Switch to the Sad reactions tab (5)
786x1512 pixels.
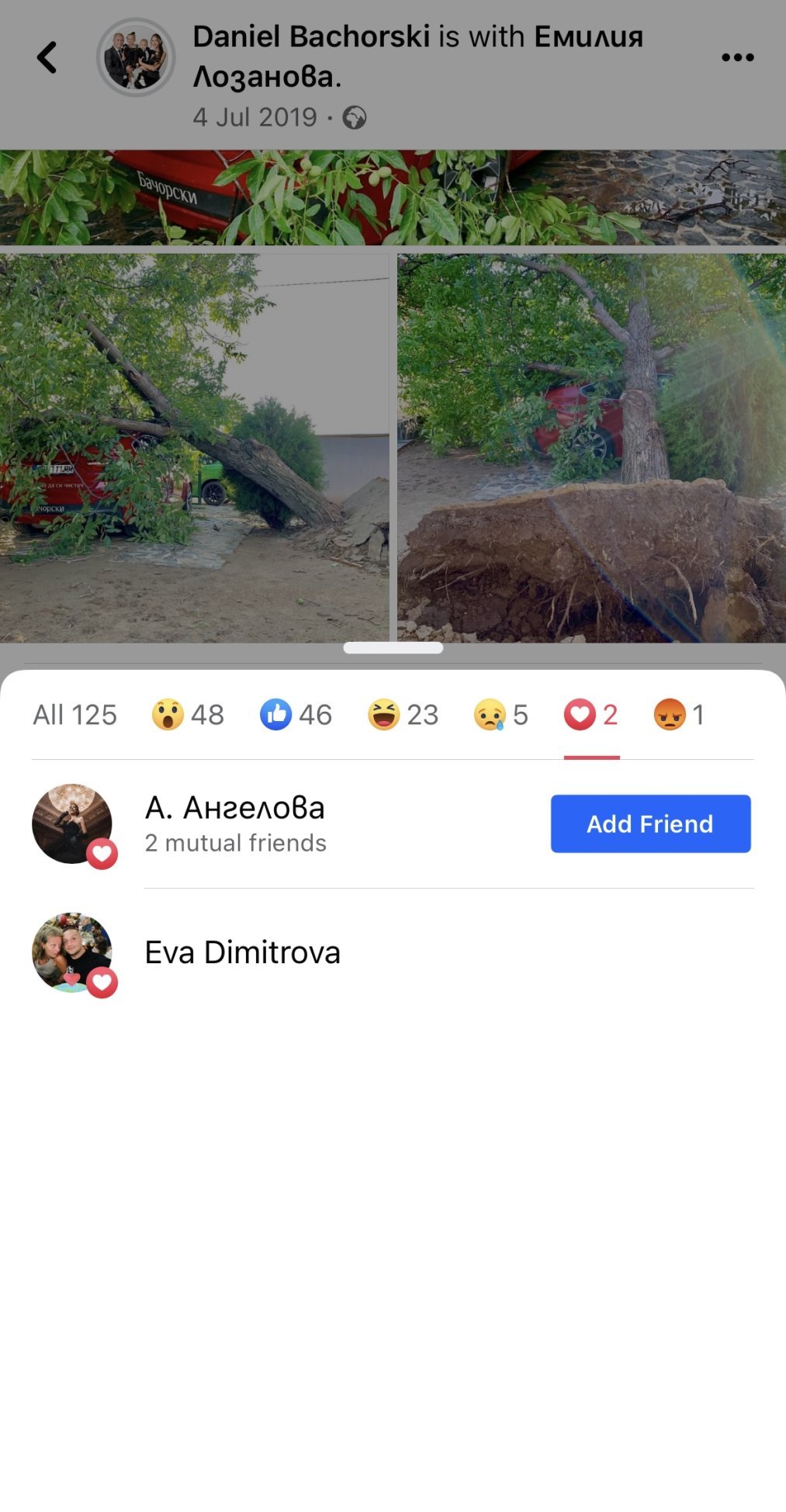[x=501, y=715]
